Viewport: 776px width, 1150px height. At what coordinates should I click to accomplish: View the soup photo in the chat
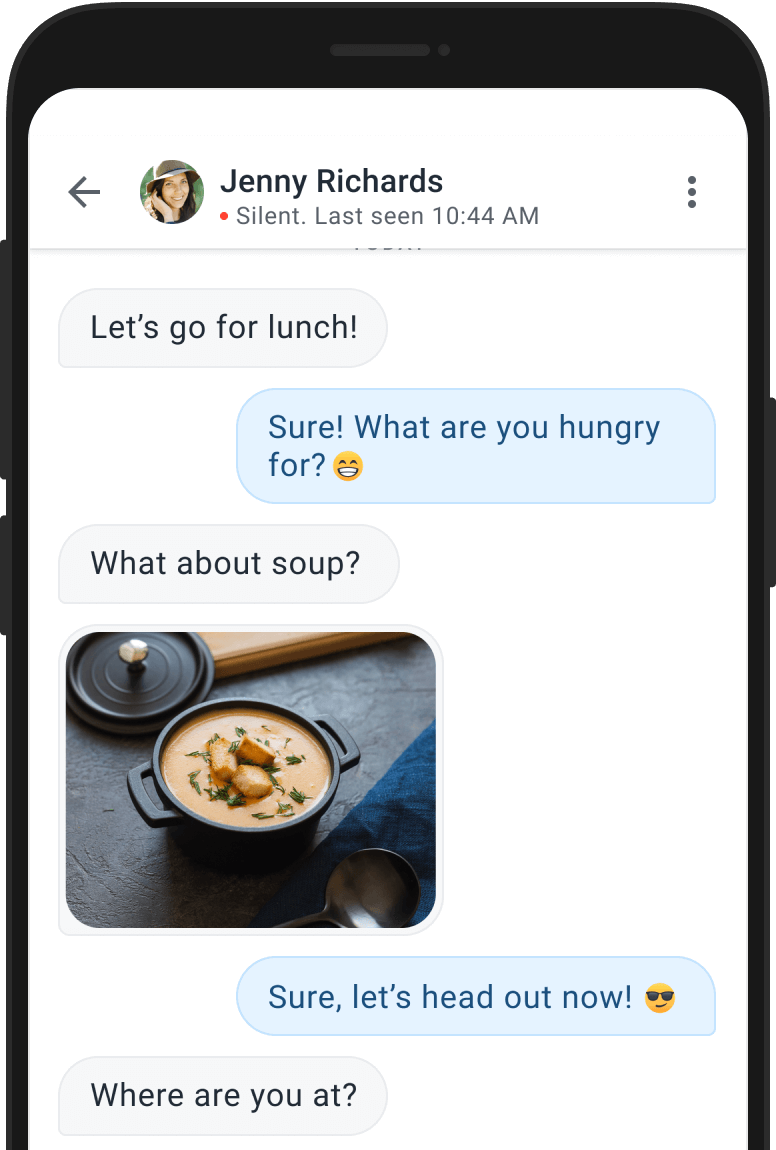coord(251,780)
